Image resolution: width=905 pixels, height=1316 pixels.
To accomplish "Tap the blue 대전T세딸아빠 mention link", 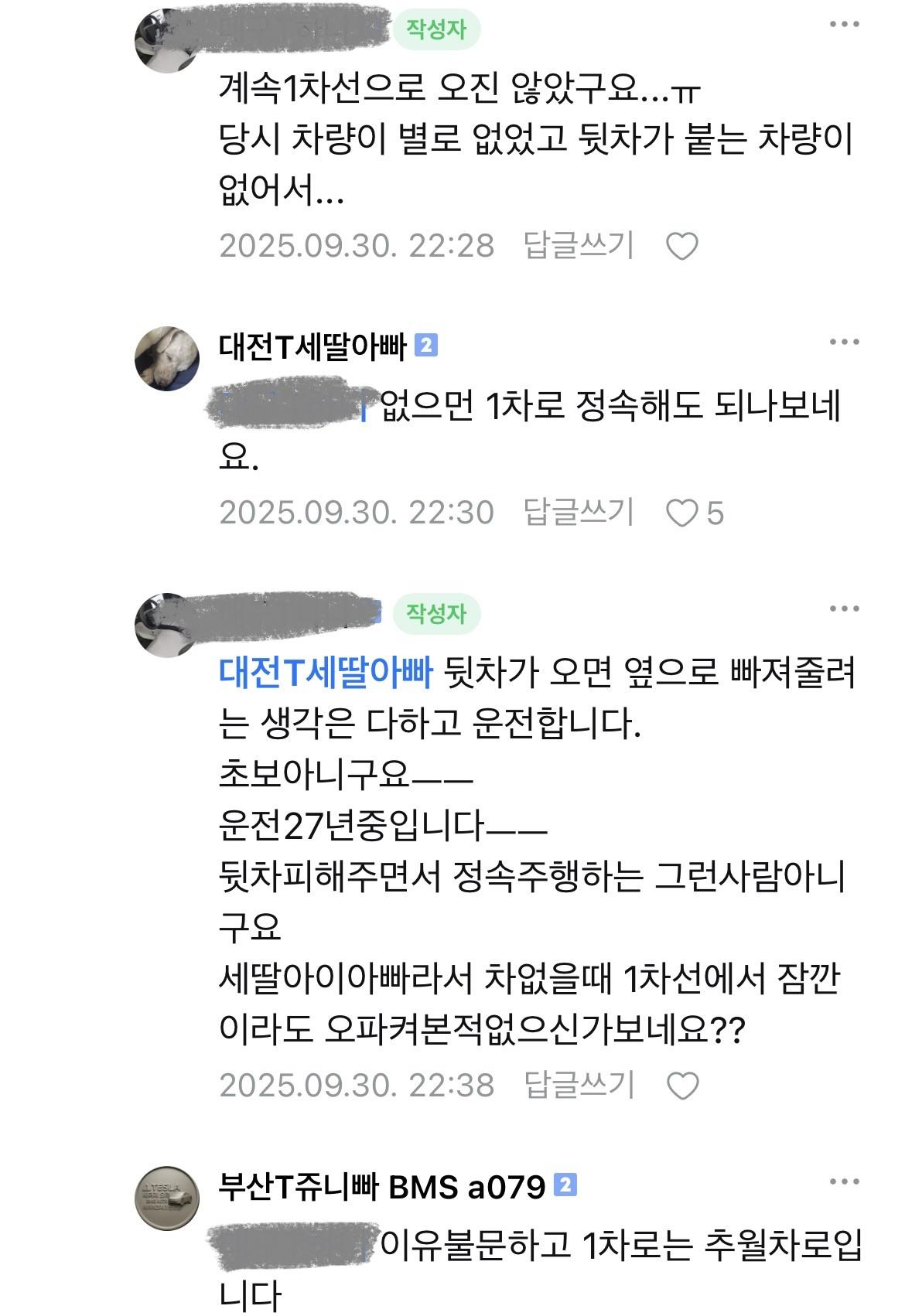I will (x=326, y=673).
